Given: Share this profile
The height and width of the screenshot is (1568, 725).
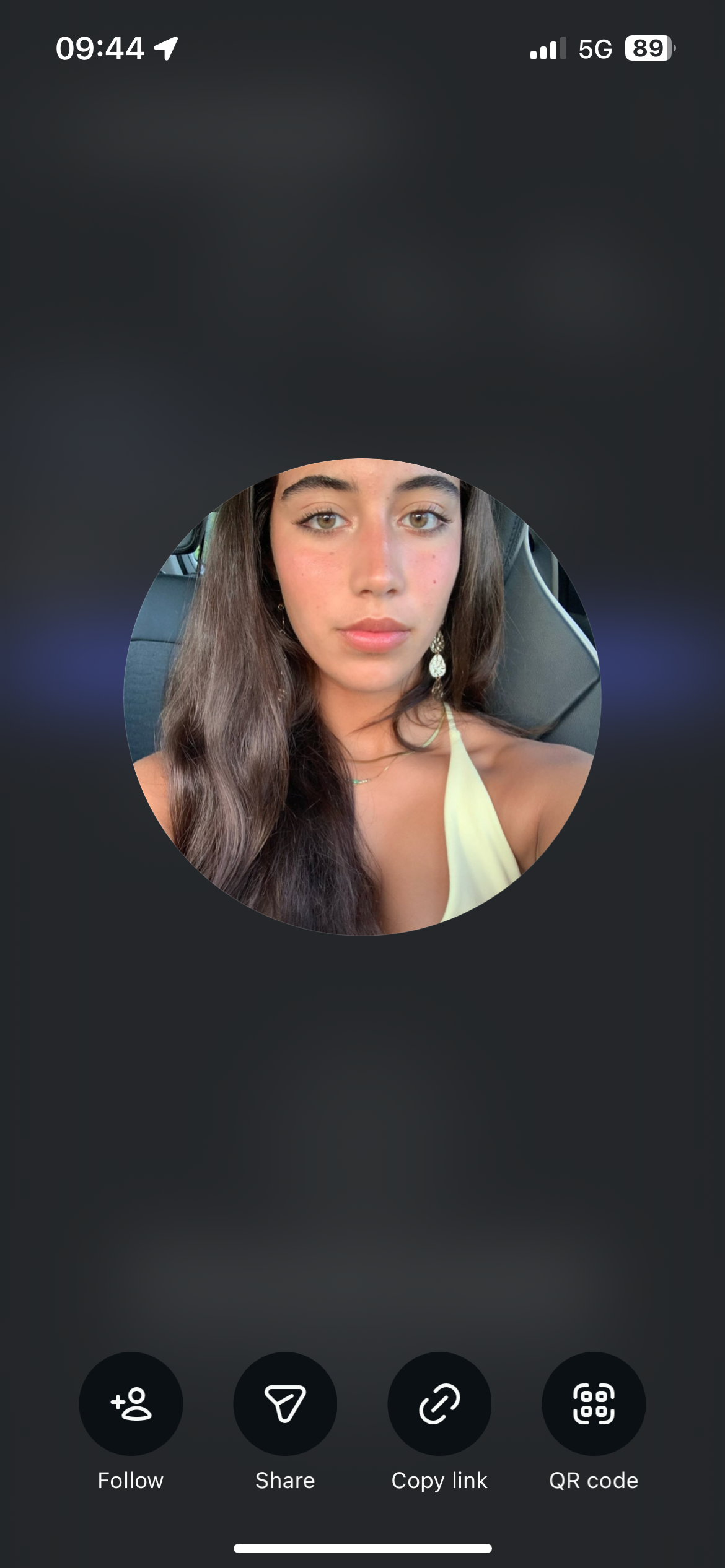Looking at the screenshot, I should [285, 1403].
